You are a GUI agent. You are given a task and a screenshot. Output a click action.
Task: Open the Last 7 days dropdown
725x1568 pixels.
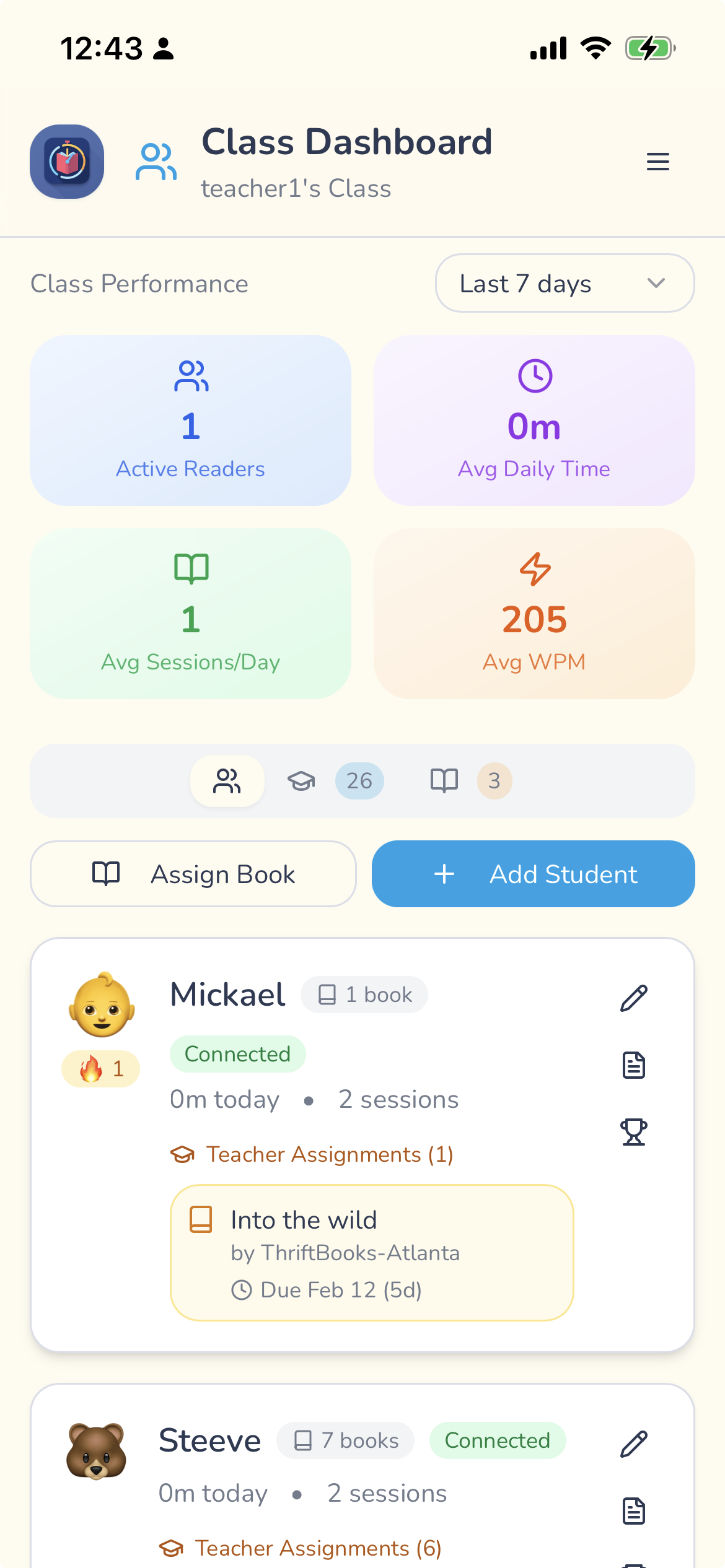tap(564, 283)
